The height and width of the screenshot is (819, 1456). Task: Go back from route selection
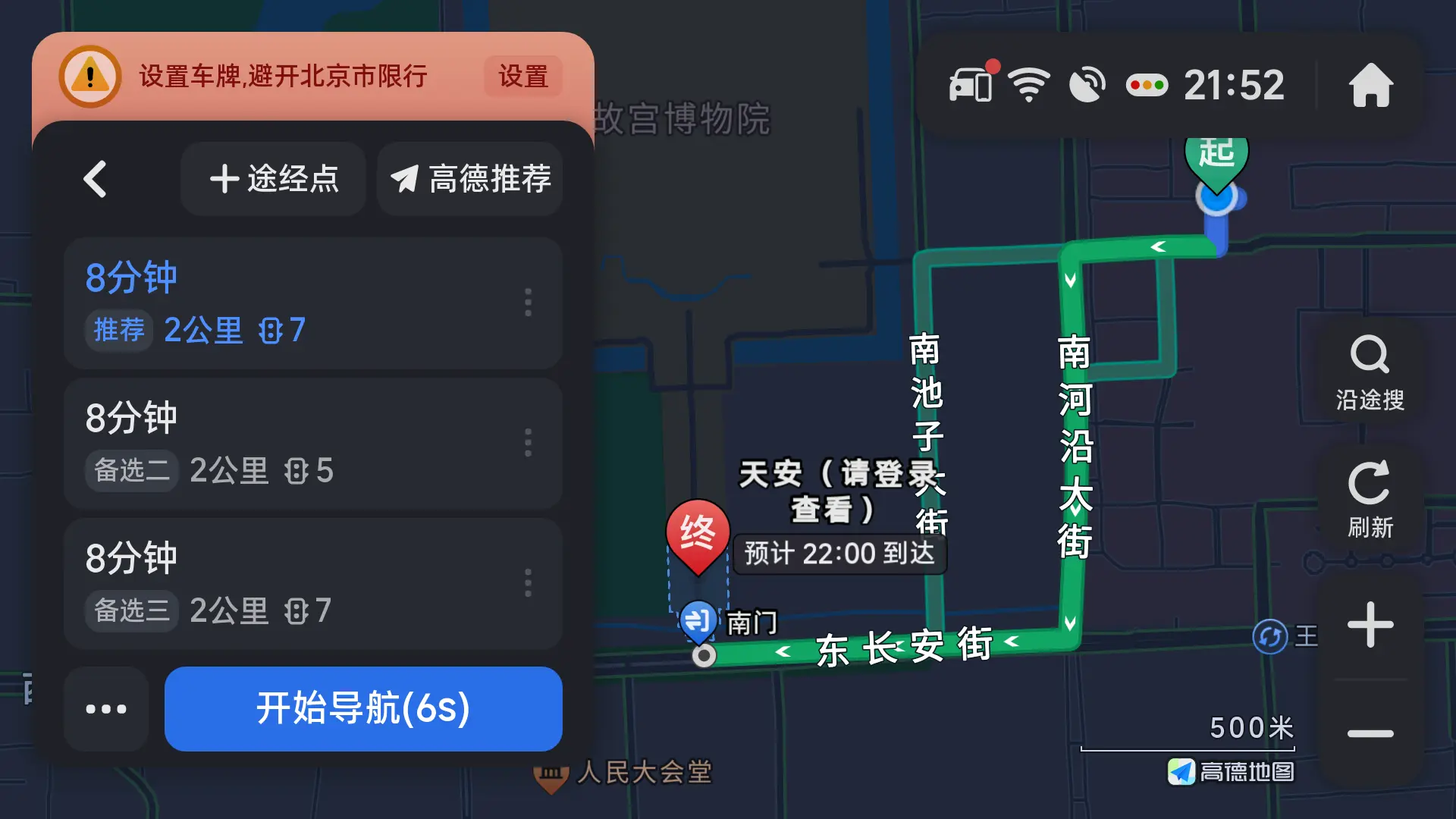(x=96, y=180)
